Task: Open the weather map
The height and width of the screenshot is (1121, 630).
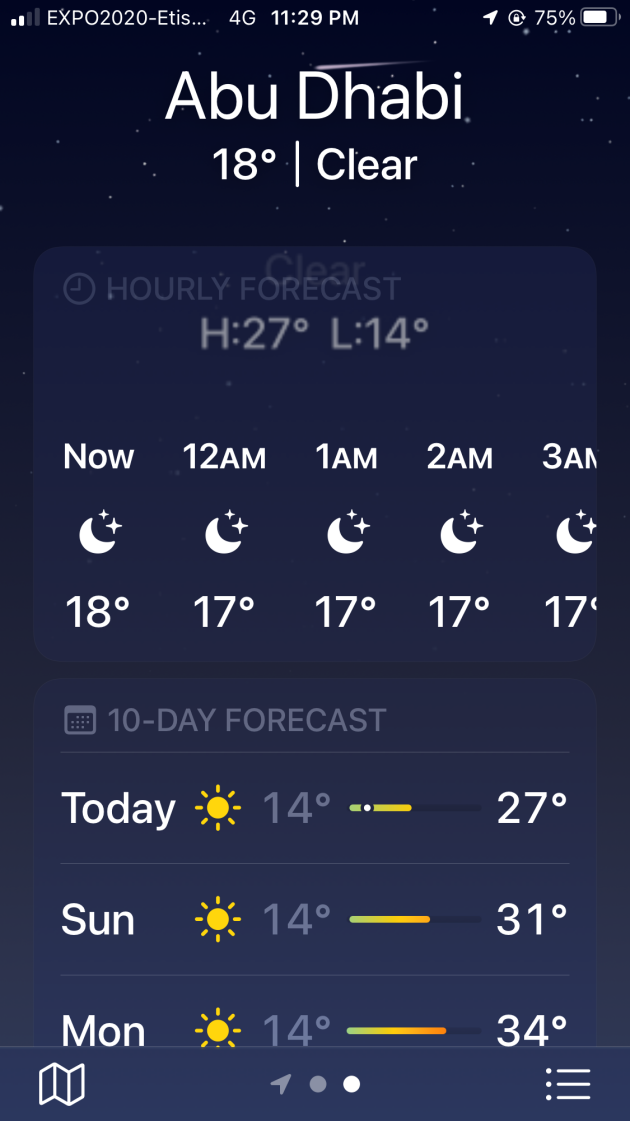Action: pos(61,1084)
